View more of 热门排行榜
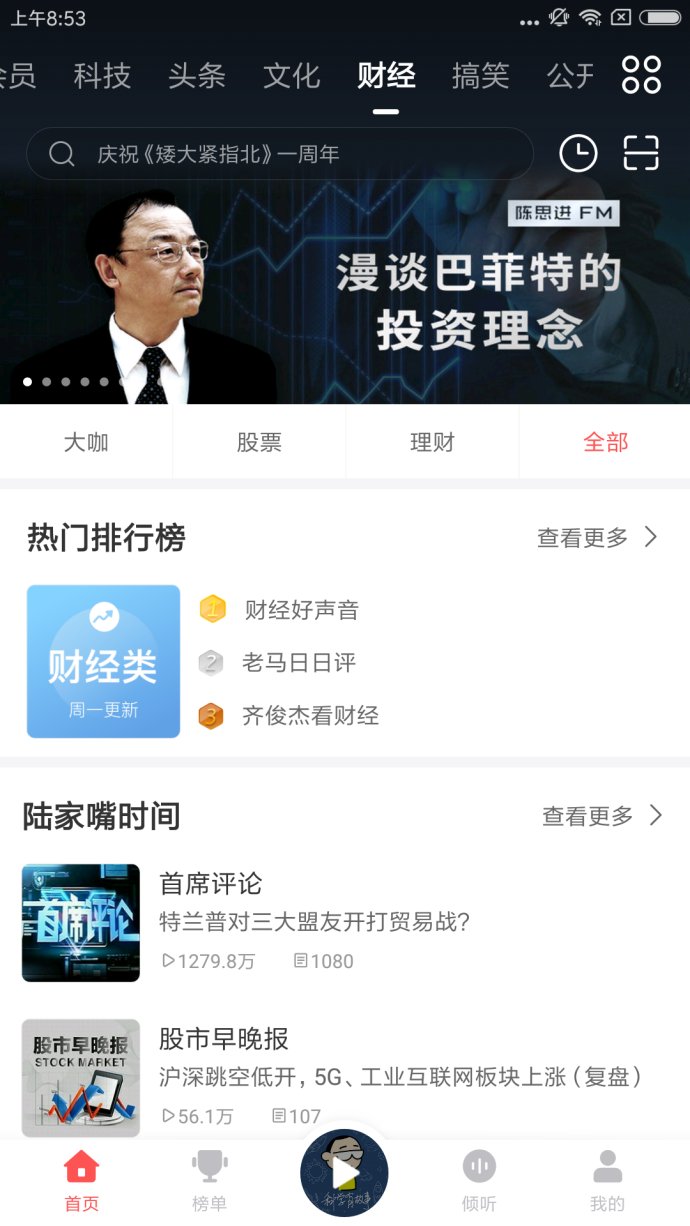The height and width of the screenshot is (1226, 690). pos(598,538)
